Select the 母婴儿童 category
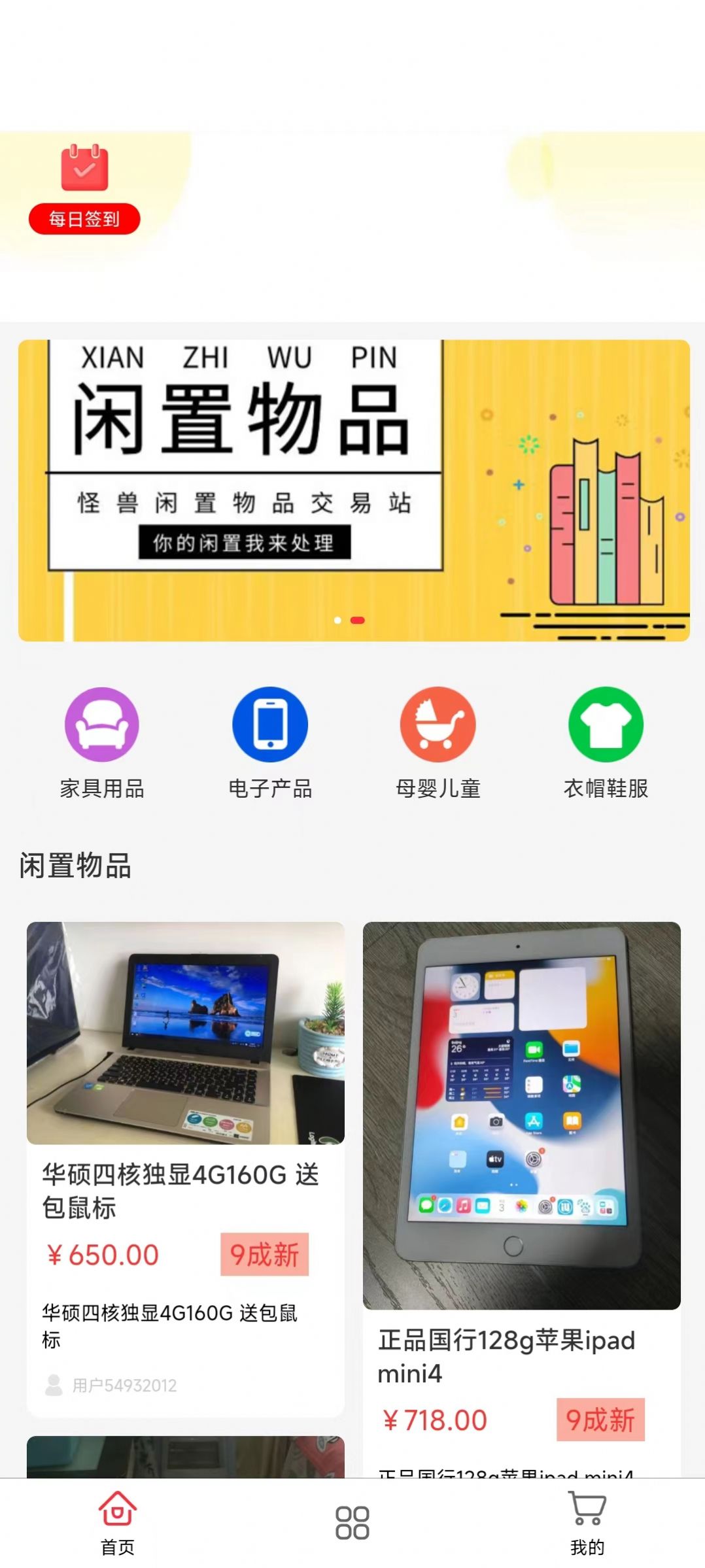705x1568 pixels. pos(438,742)
